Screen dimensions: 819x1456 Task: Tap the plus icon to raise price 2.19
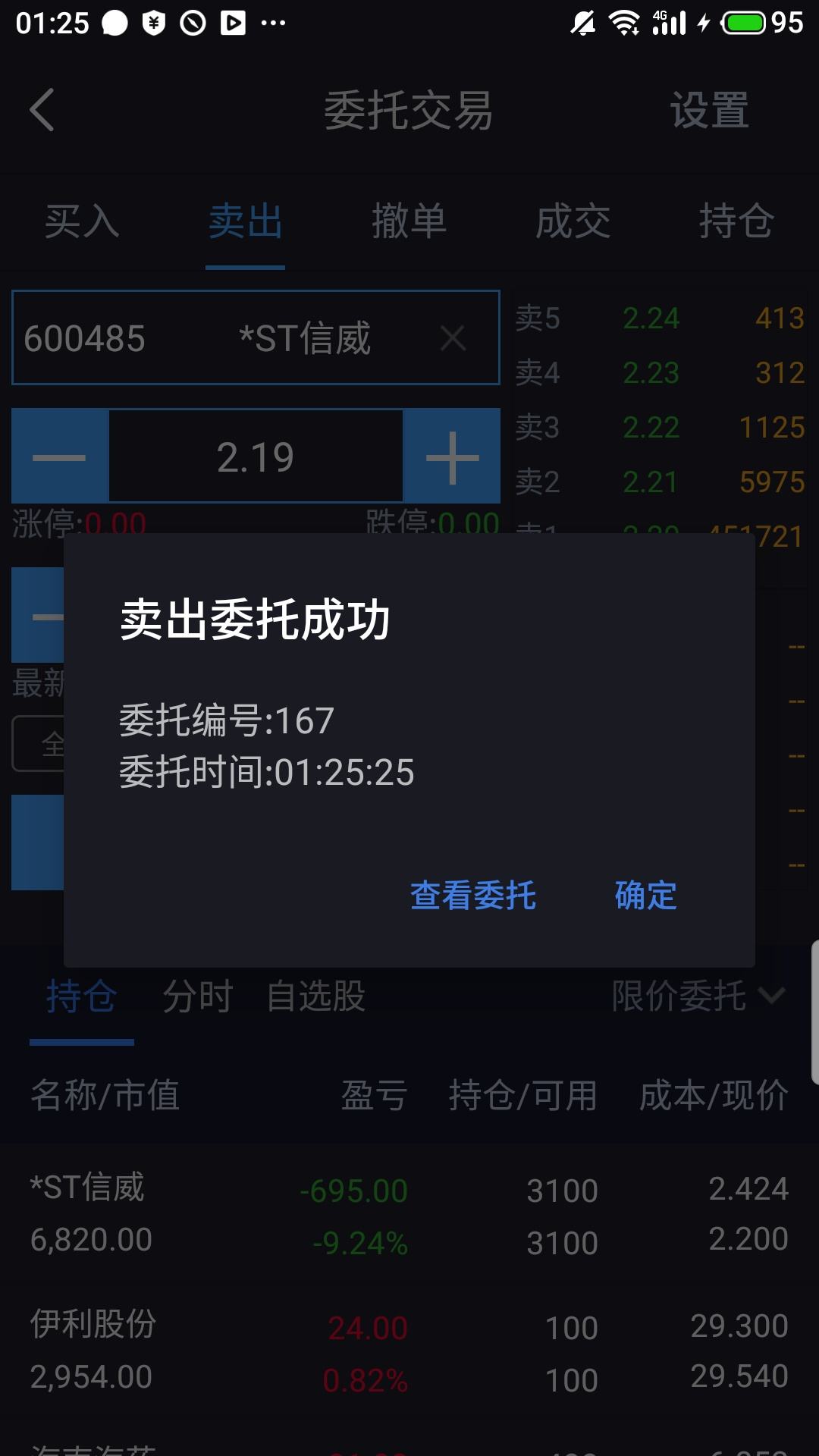pyautogui.click(x=451, y=456)
